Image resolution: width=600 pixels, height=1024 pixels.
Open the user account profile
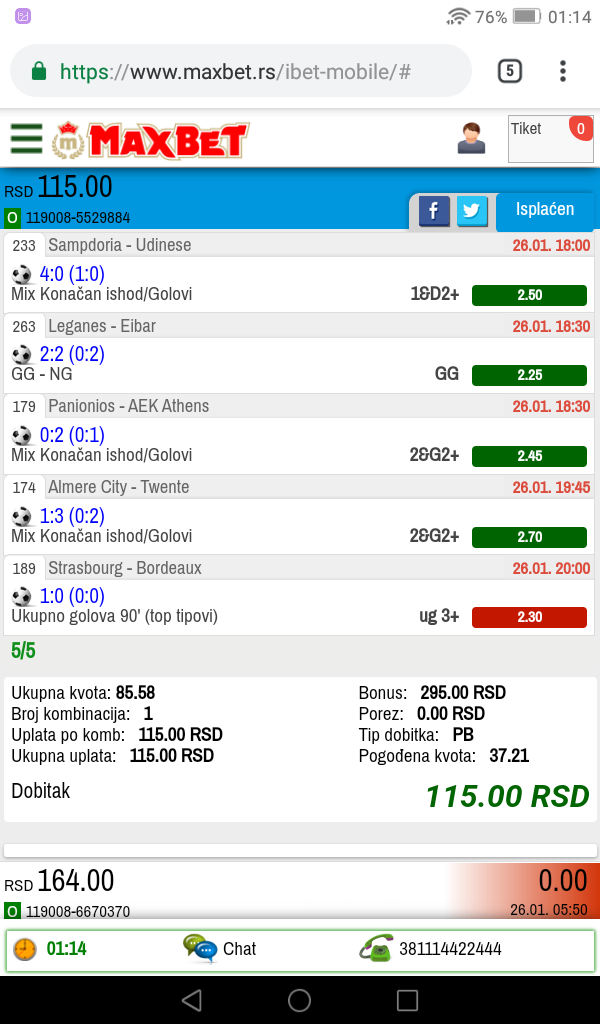(x=471, y=138)
